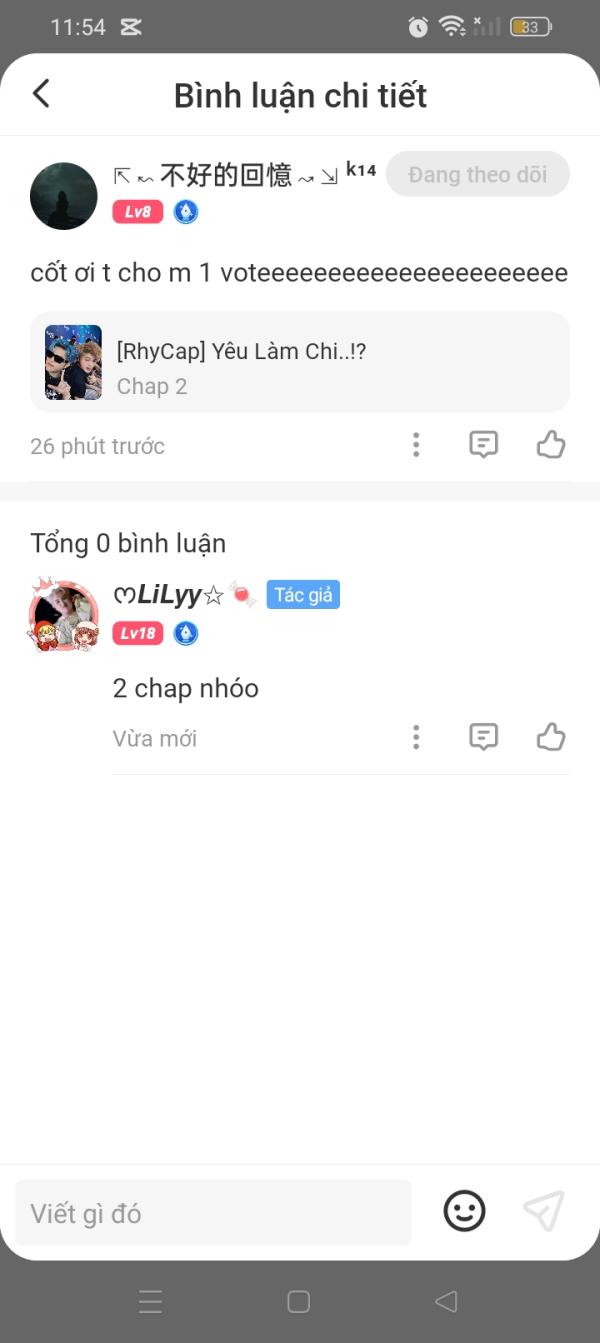Focus the Viết gì đó text field

(213, 1213)
